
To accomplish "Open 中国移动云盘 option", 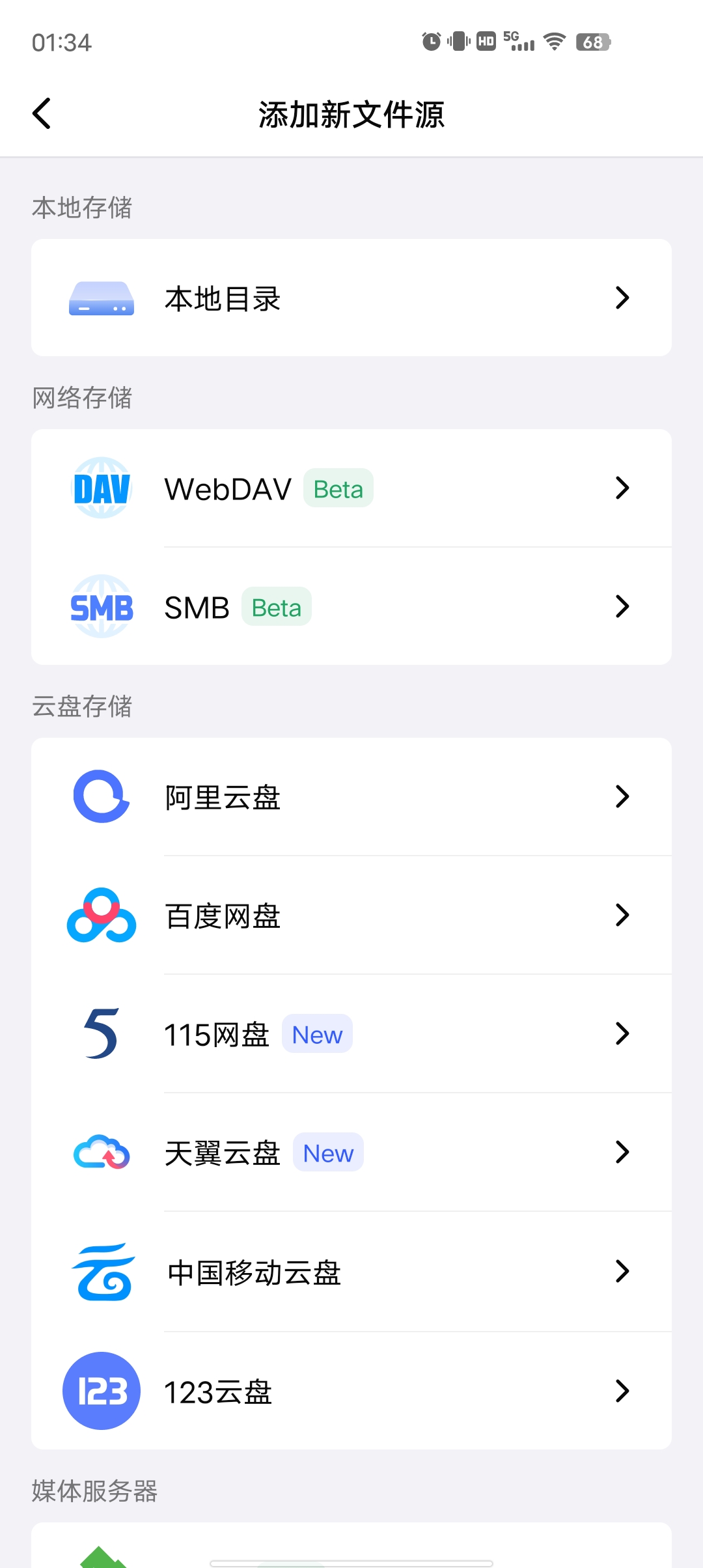I will 351,1271.
